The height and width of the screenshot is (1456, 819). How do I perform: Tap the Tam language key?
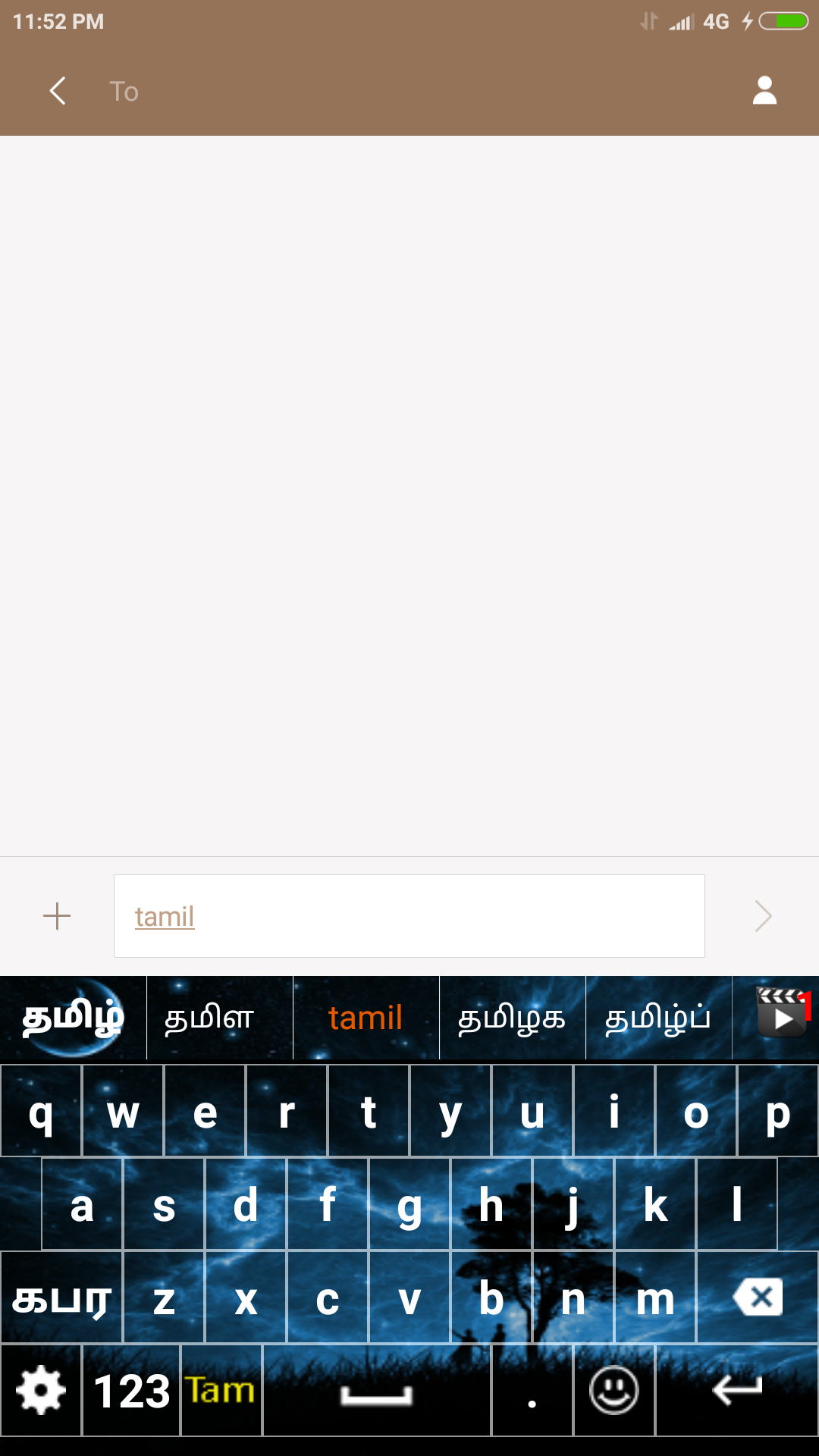pos(221,1391)
